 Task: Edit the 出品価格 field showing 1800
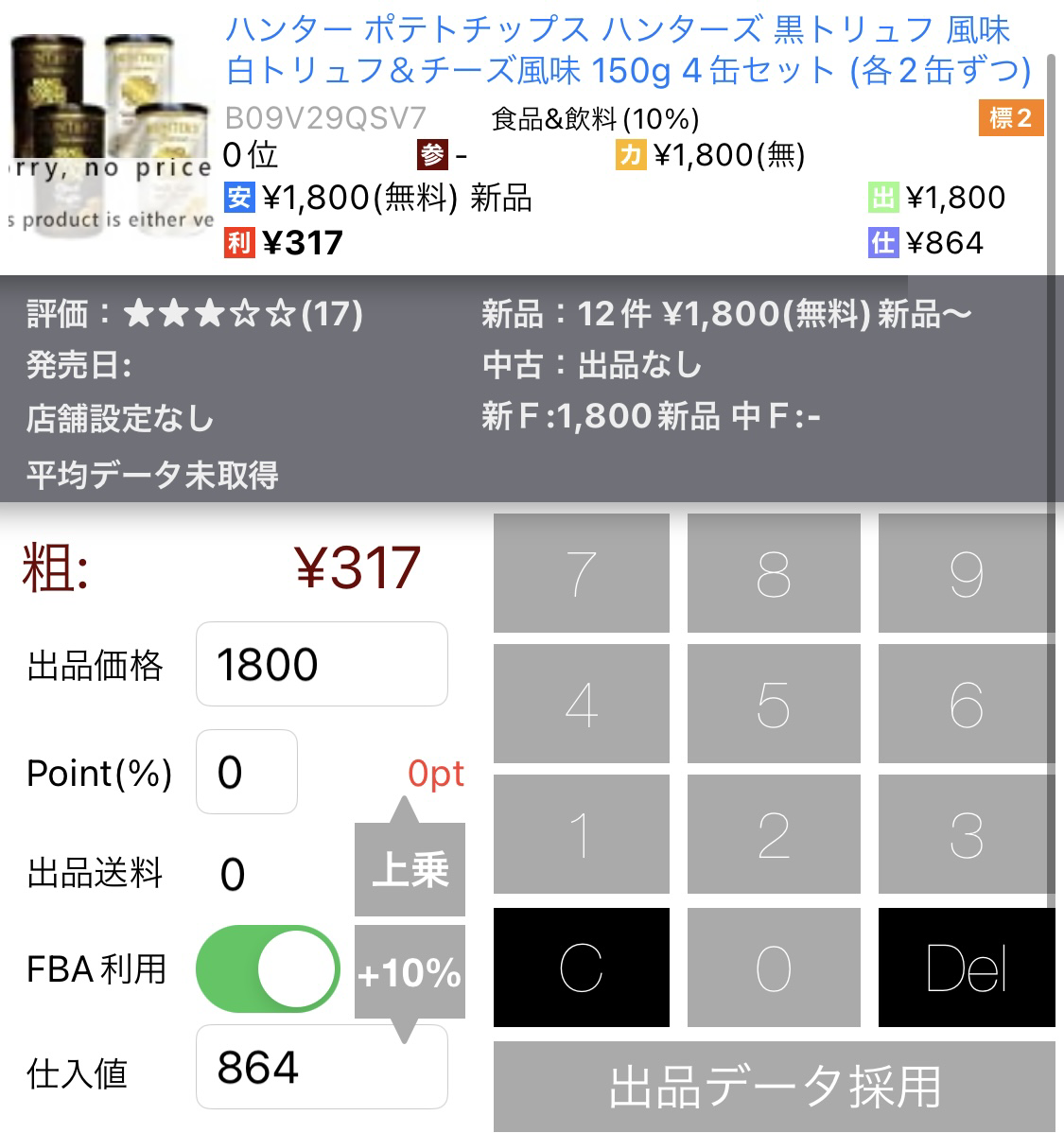(x=322, y=664)
